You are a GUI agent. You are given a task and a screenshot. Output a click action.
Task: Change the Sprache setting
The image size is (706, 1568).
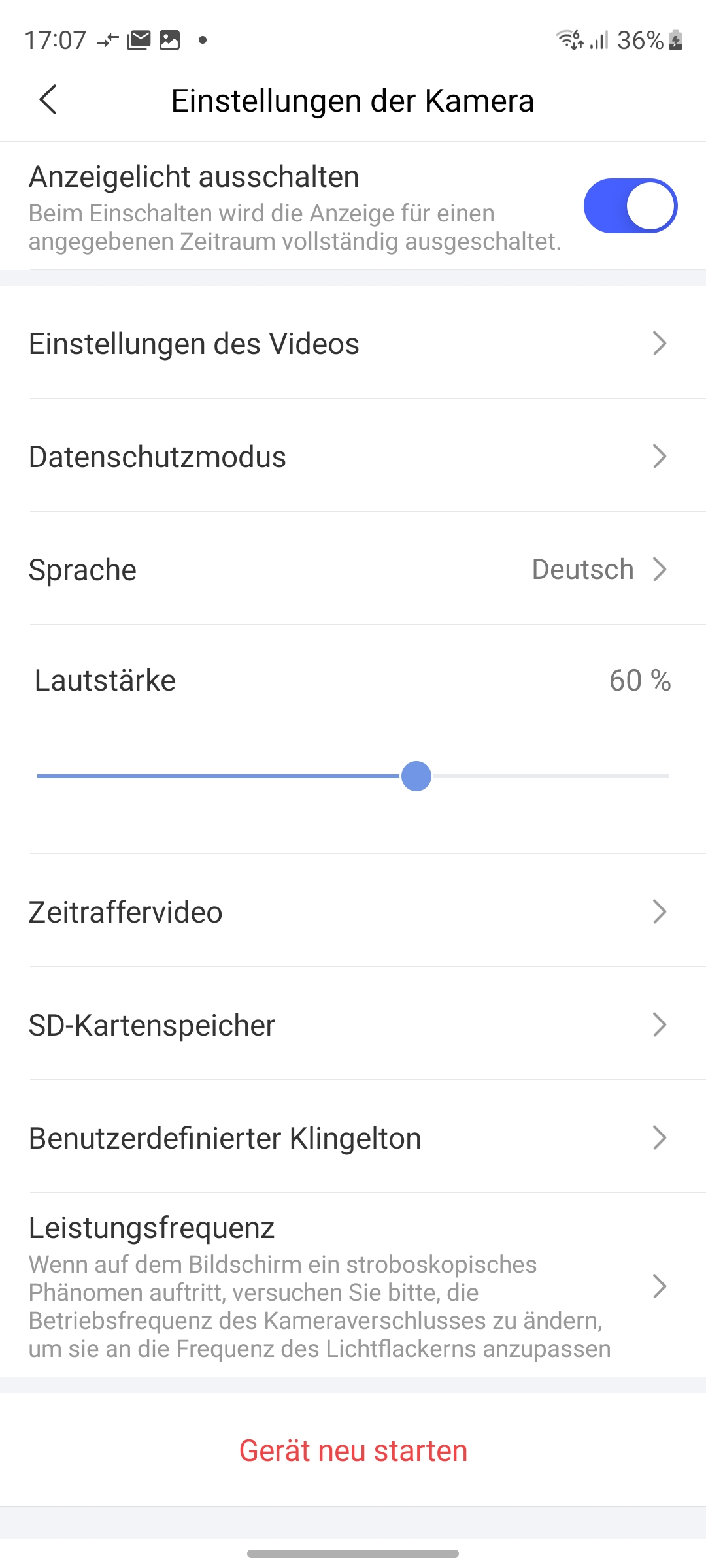pyautogui.click(x=353, y=570)
